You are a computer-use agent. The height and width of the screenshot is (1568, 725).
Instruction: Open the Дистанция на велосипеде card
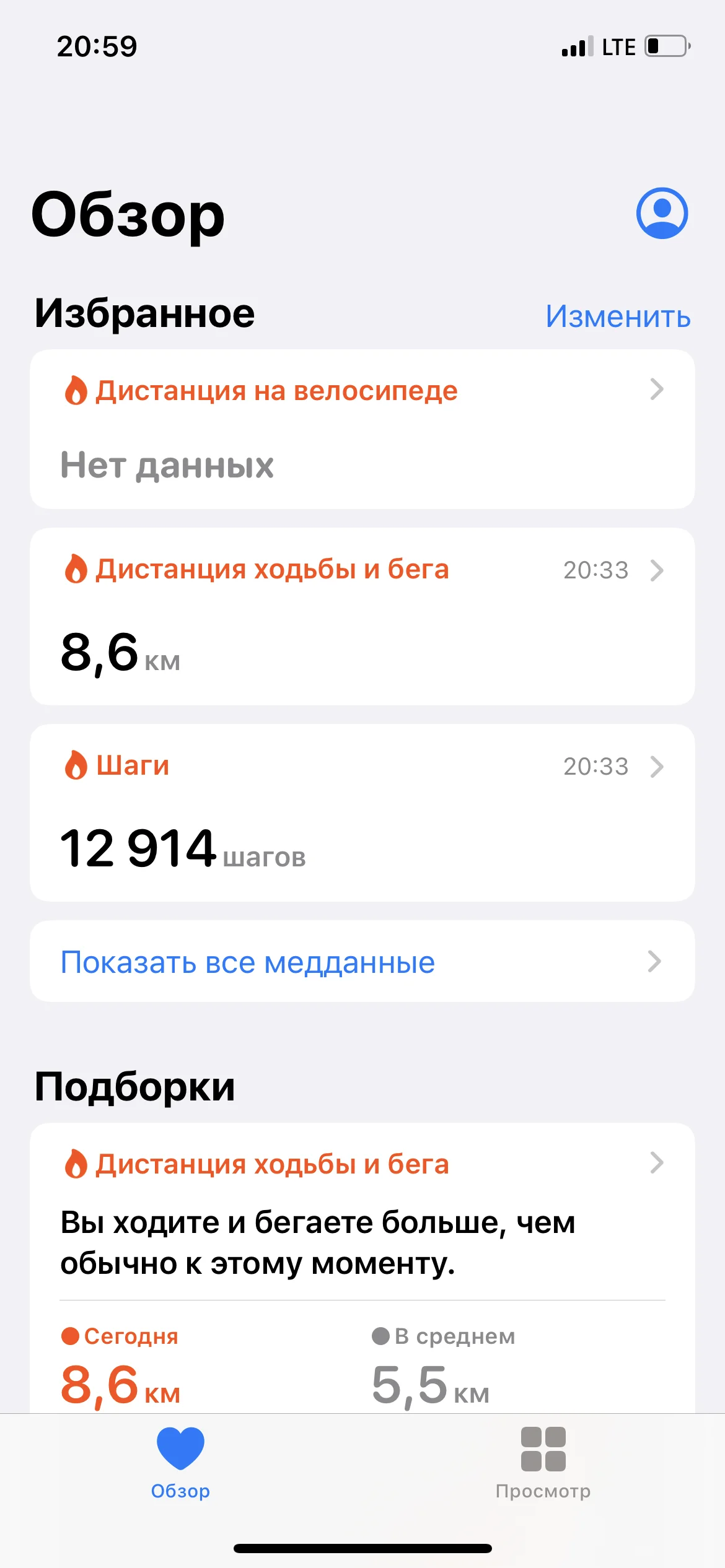(362, 429)
